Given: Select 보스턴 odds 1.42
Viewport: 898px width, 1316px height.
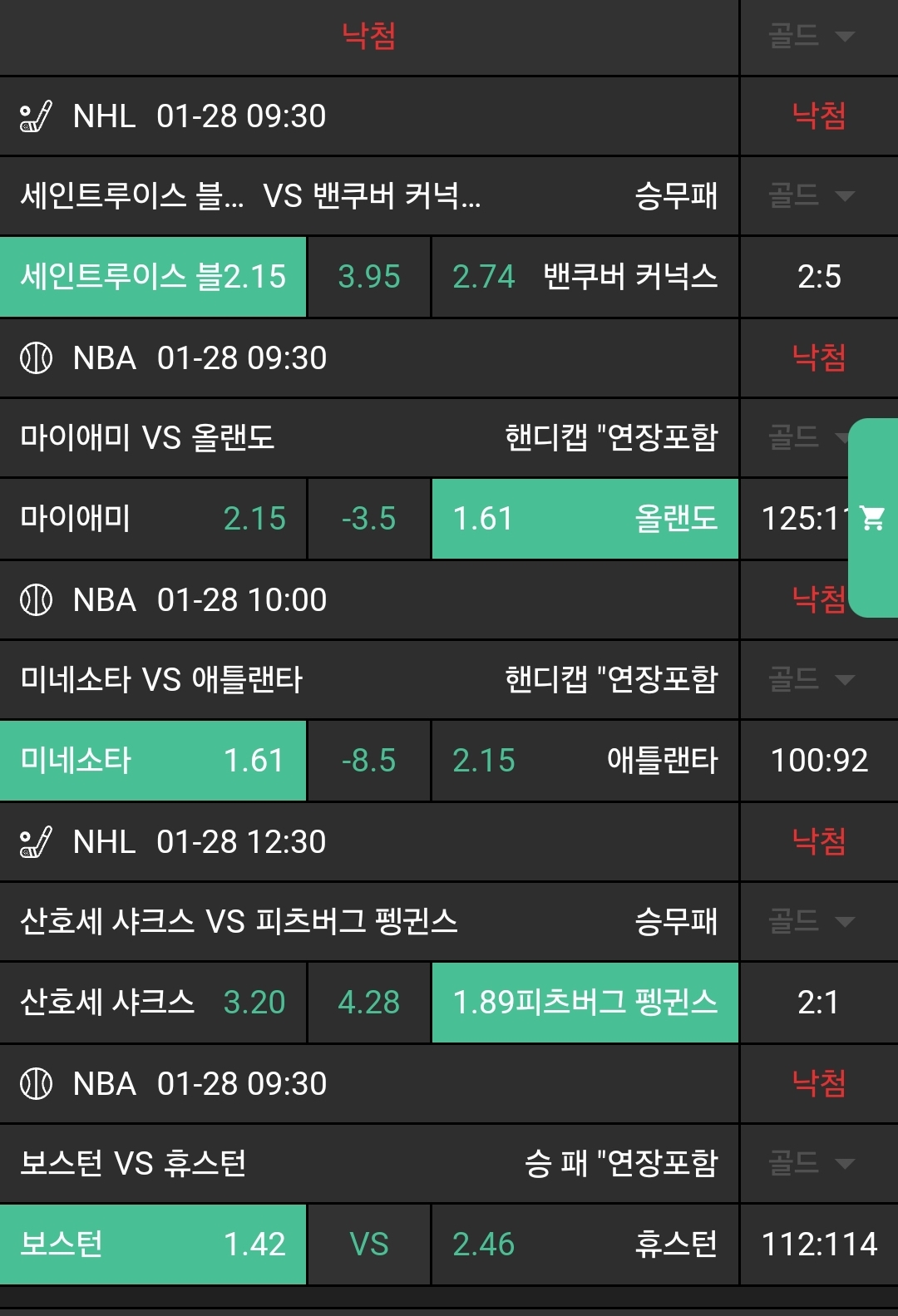Looking at the screenshot, I should (x=153, y=1245).
